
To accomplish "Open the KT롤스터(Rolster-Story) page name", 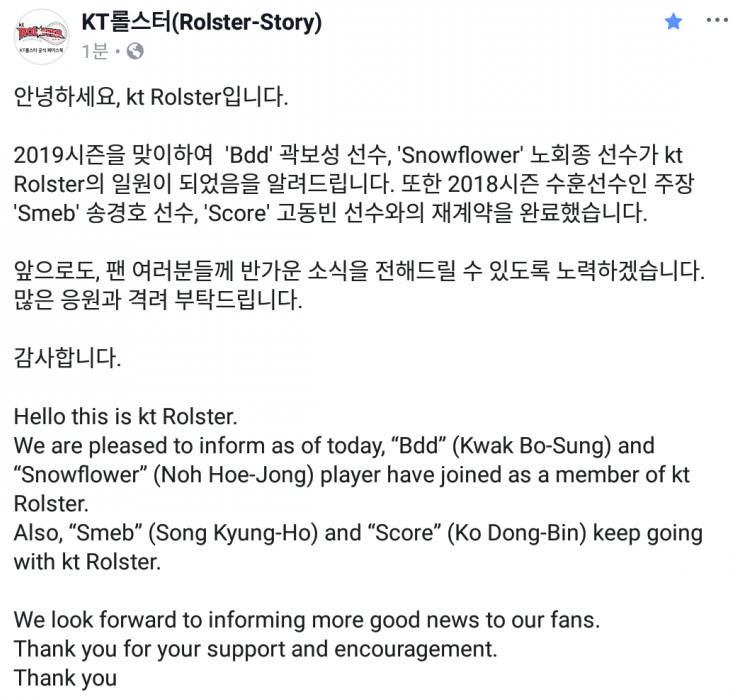I will coord(198,22).
